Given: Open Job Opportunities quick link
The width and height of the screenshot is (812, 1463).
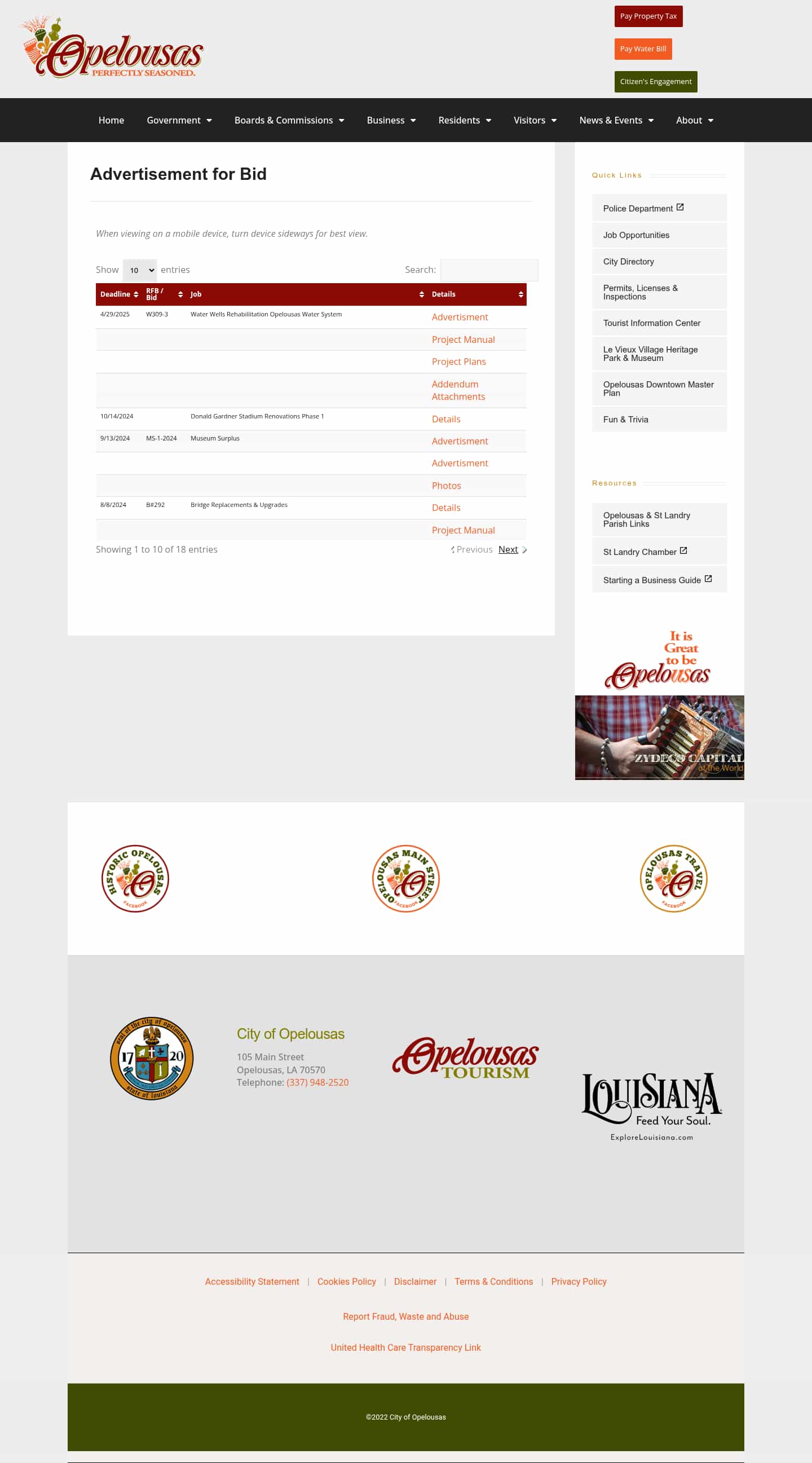Looking at the screenshot, I should point(636,235).
